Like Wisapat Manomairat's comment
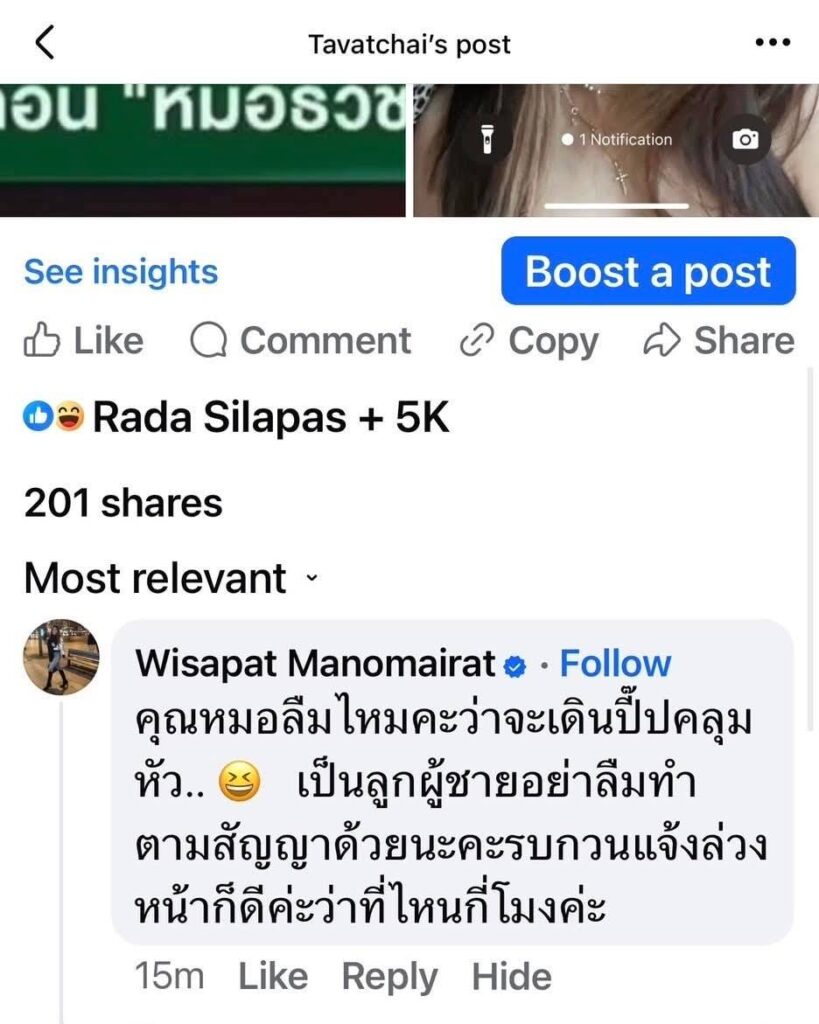Screen dimensions: 819x1024 click(x=272, y=977)
